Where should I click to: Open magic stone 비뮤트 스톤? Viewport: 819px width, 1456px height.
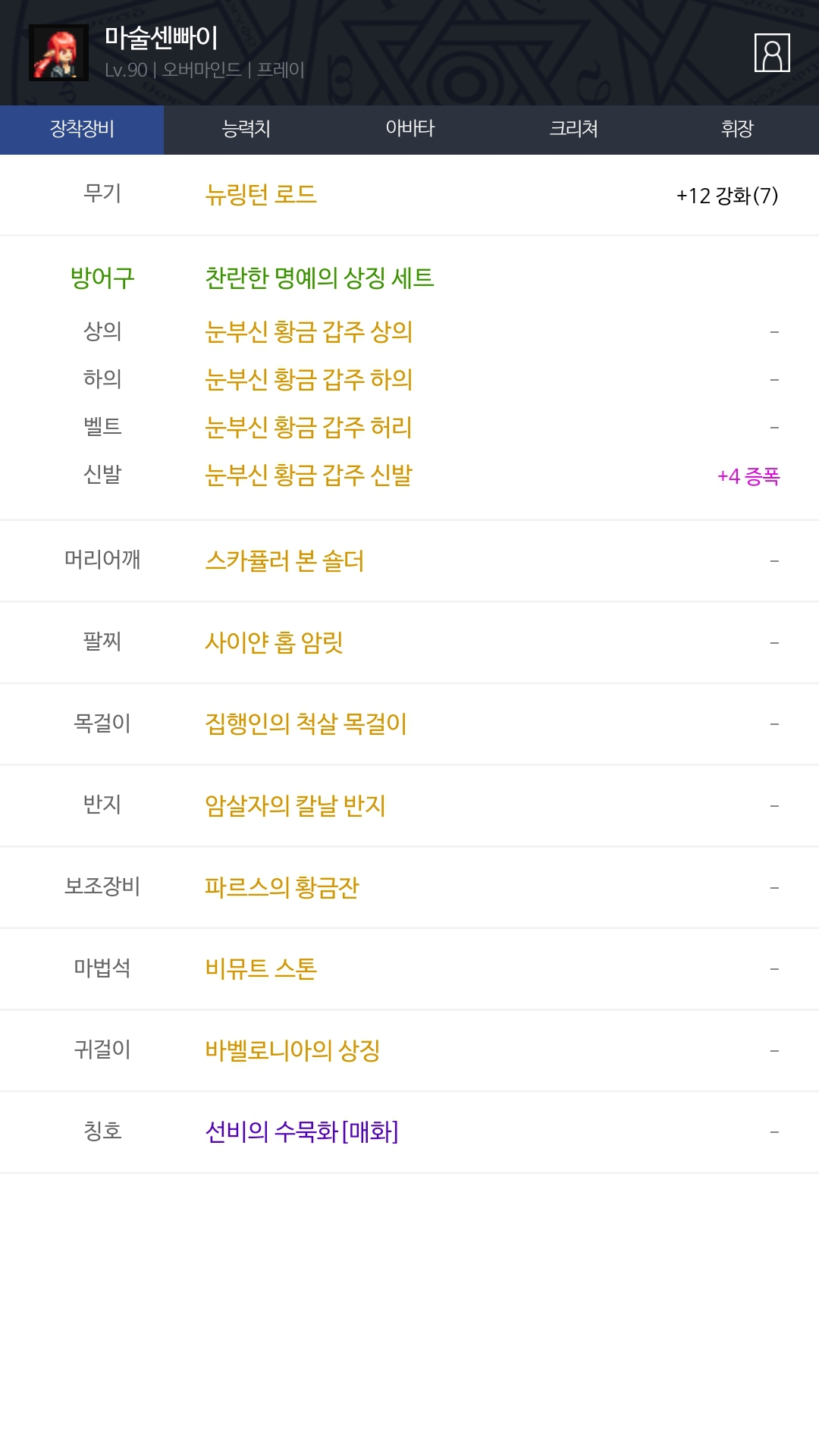click(260, 968)
